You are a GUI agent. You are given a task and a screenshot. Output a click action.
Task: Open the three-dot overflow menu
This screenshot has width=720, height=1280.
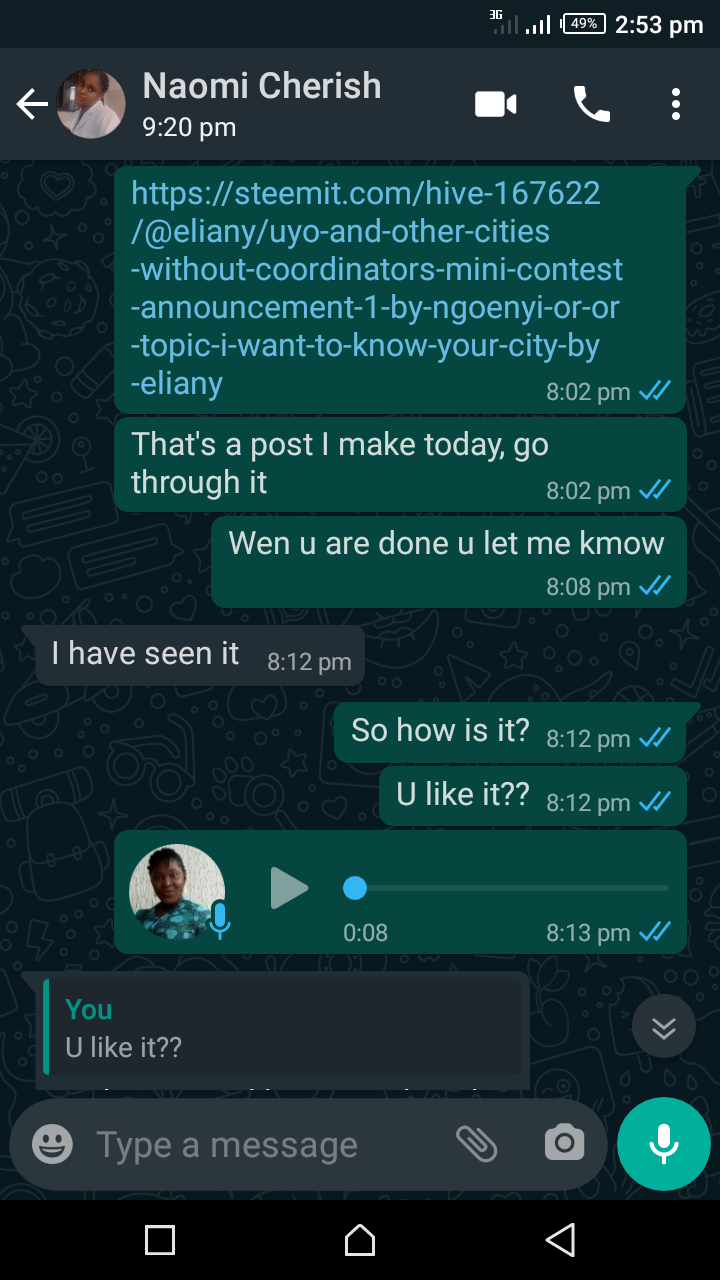[x=676, y=104]
